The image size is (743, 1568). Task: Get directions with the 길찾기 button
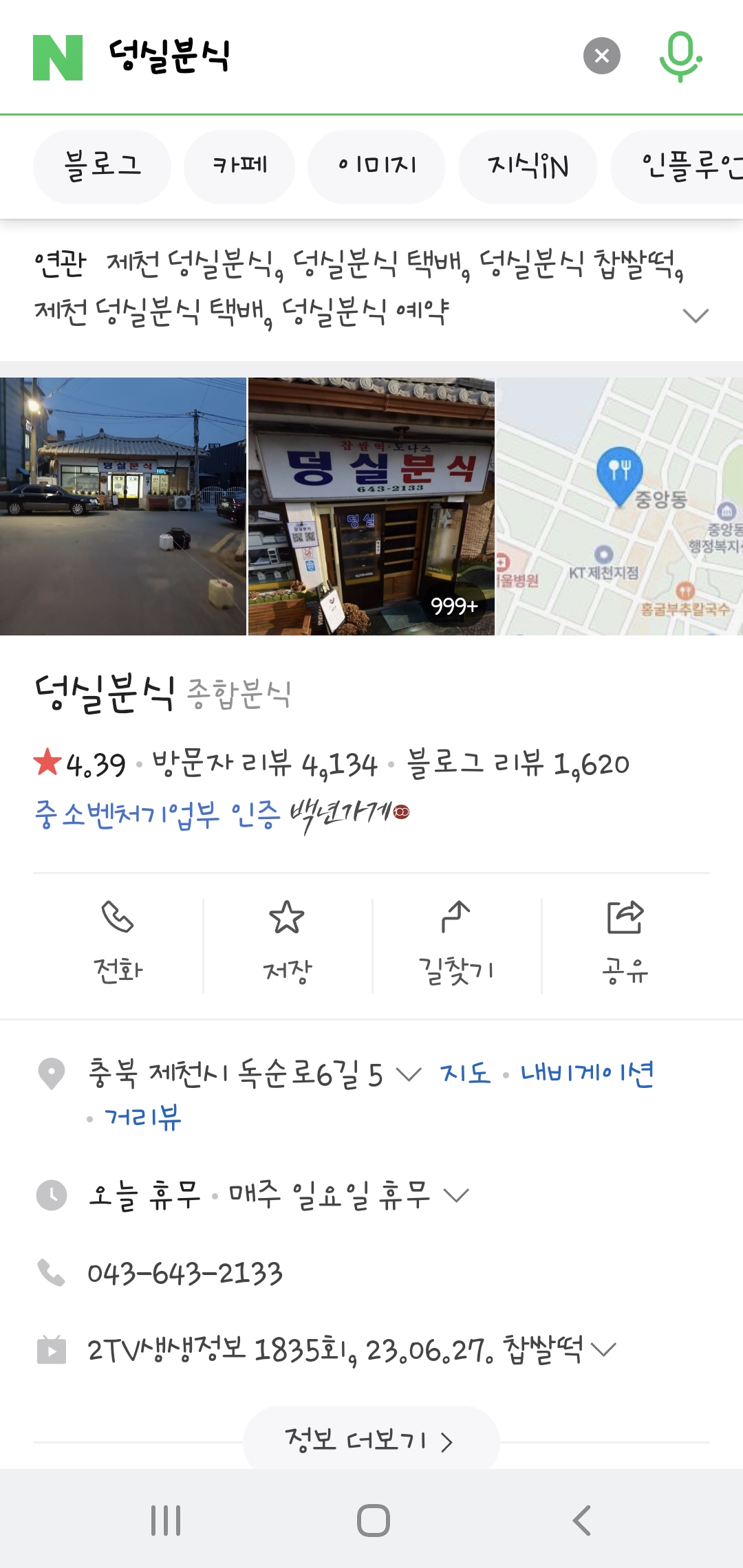coord(456,944)
